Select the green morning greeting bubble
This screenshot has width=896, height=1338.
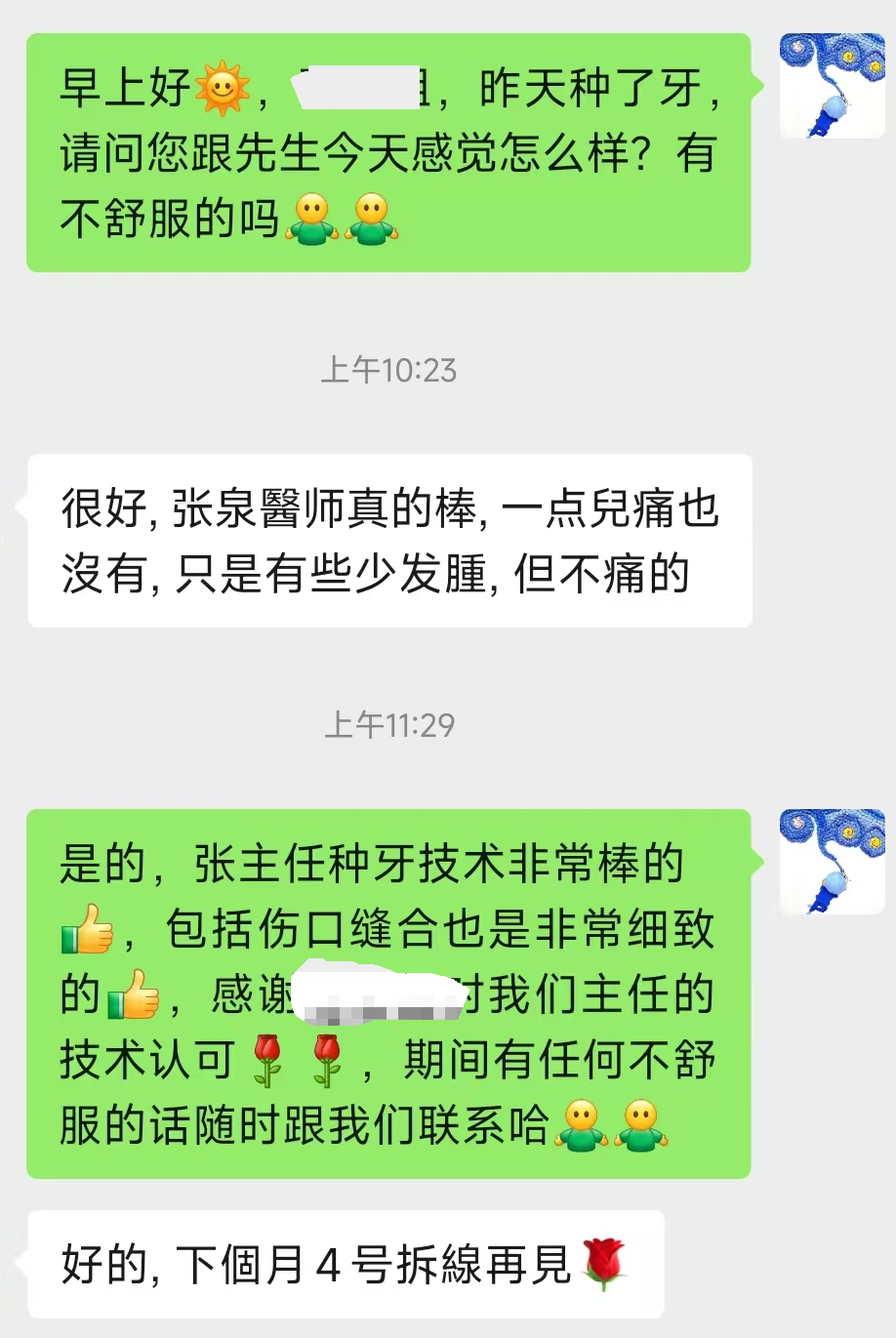click(x=390, y=156)
